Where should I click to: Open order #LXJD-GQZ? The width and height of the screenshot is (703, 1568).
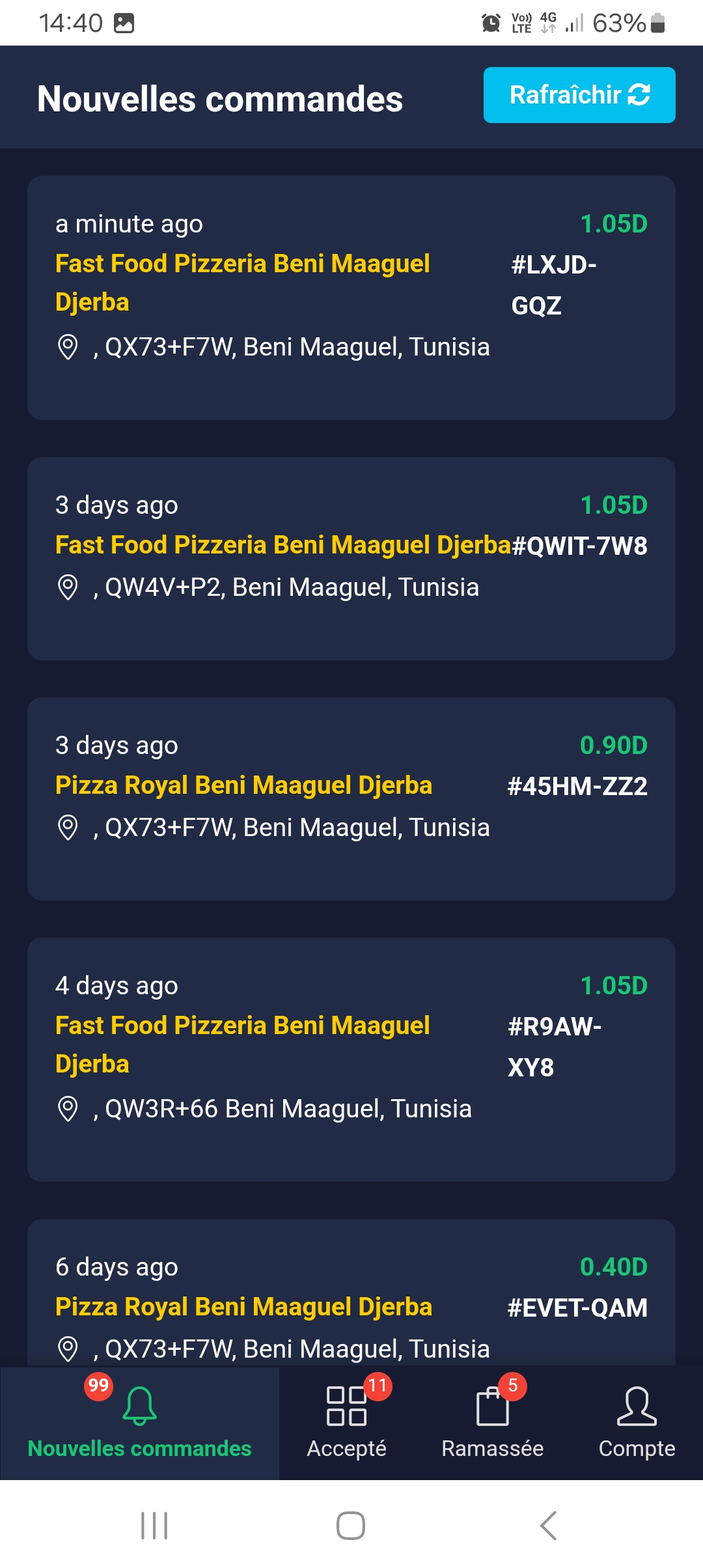(x=351, y=298)
